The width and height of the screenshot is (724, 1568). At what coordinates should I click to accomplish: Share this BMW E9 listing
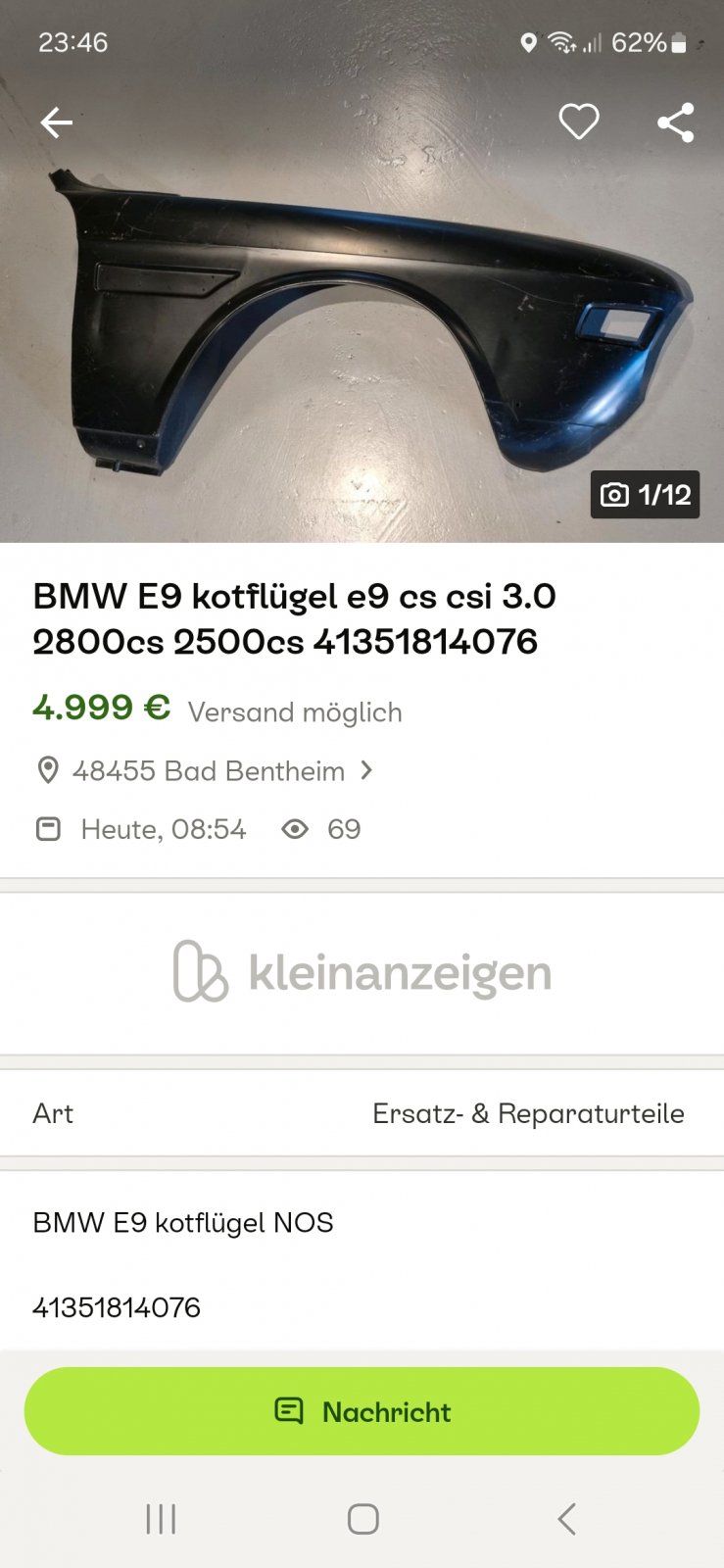point(675,122)
